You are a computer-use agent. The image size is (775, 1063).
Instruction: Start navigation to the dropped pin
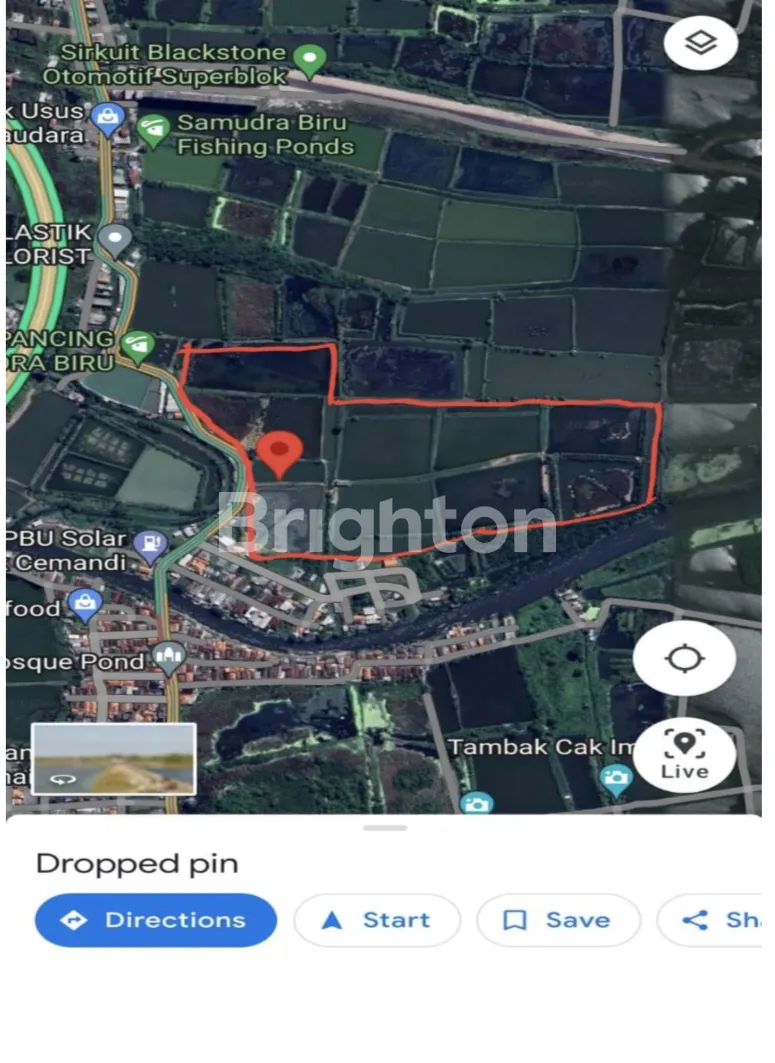tap(377, 920)
